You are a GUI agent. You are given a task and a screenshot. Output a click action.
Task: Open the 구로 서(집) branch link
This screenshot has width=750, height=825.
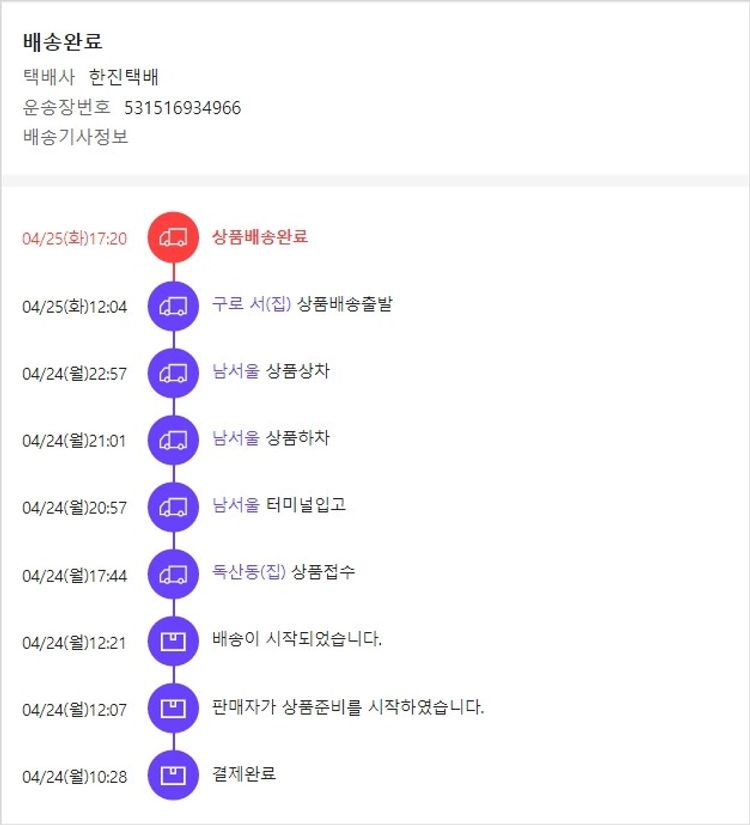pos(251,304)
